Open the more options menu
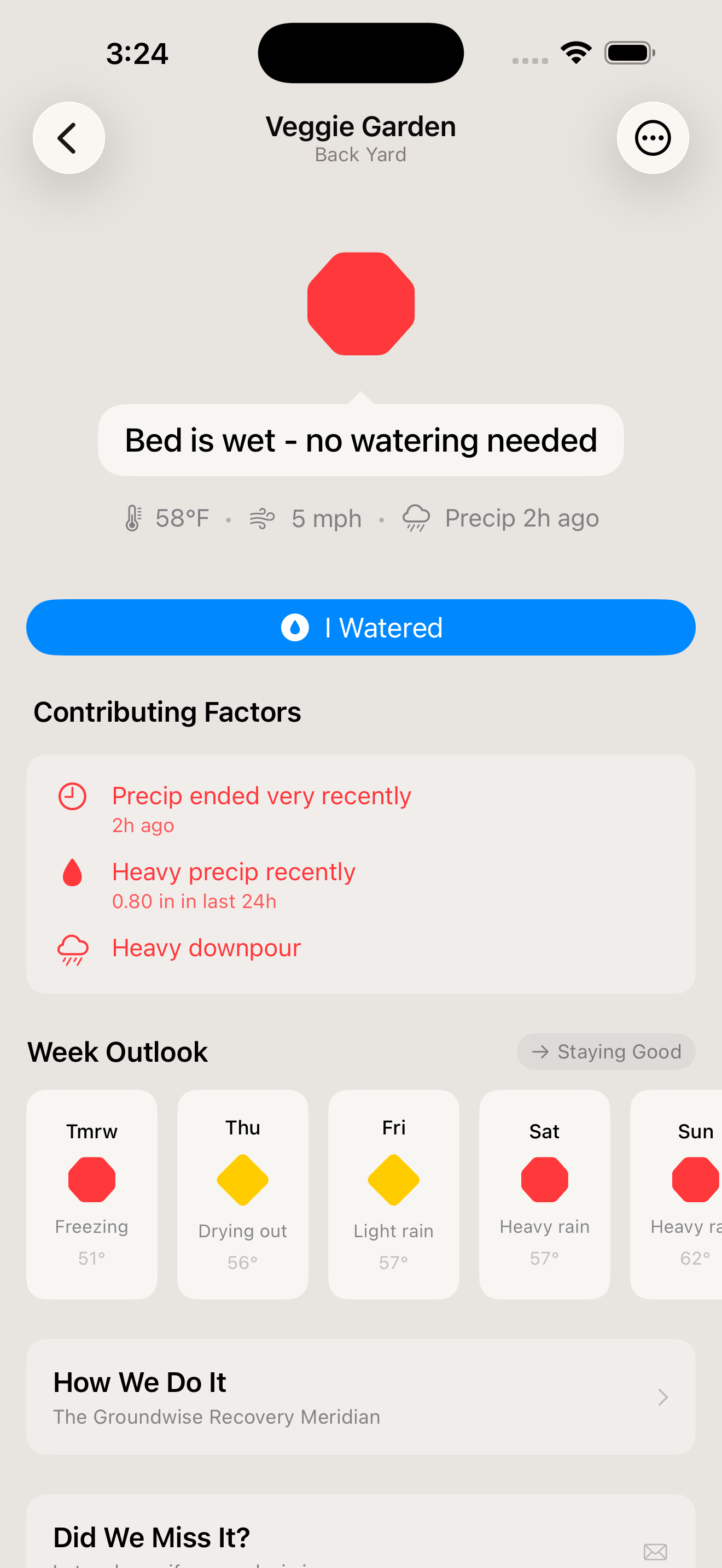722x1568 pixels. tap(653, 138)
